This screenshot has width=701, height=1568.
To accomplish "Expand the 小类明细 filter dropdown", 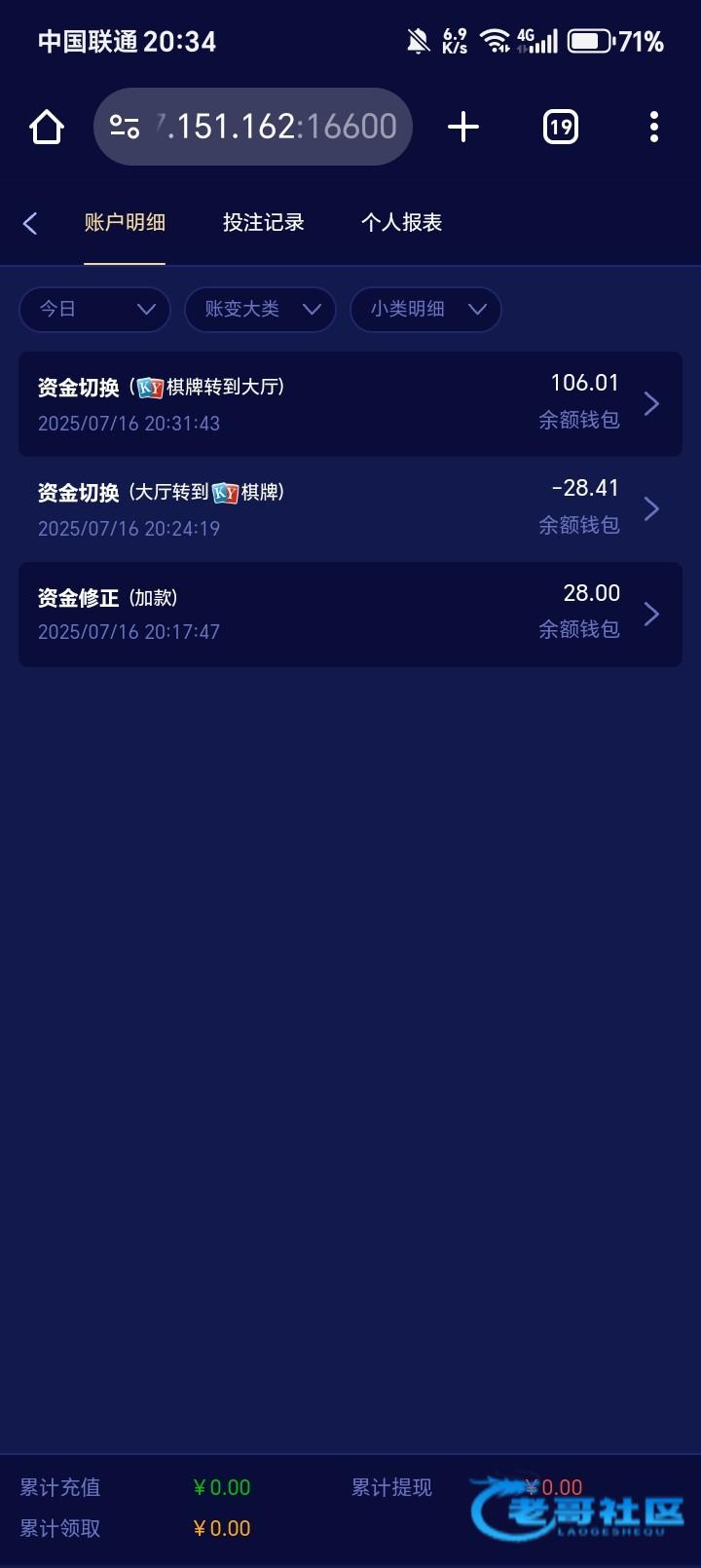I will click(x=425, y=310).
